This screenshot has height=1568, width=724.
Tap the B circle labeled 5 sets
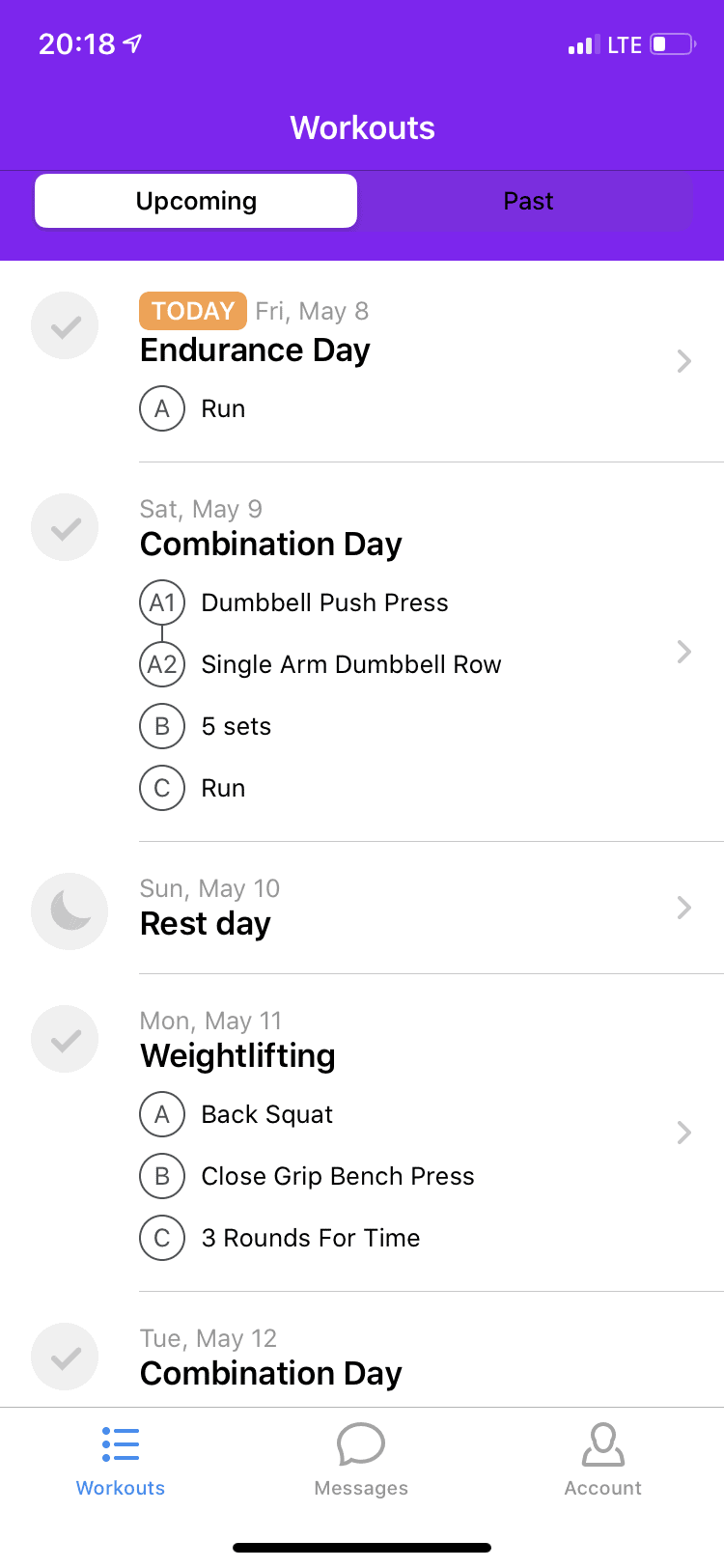161,726
